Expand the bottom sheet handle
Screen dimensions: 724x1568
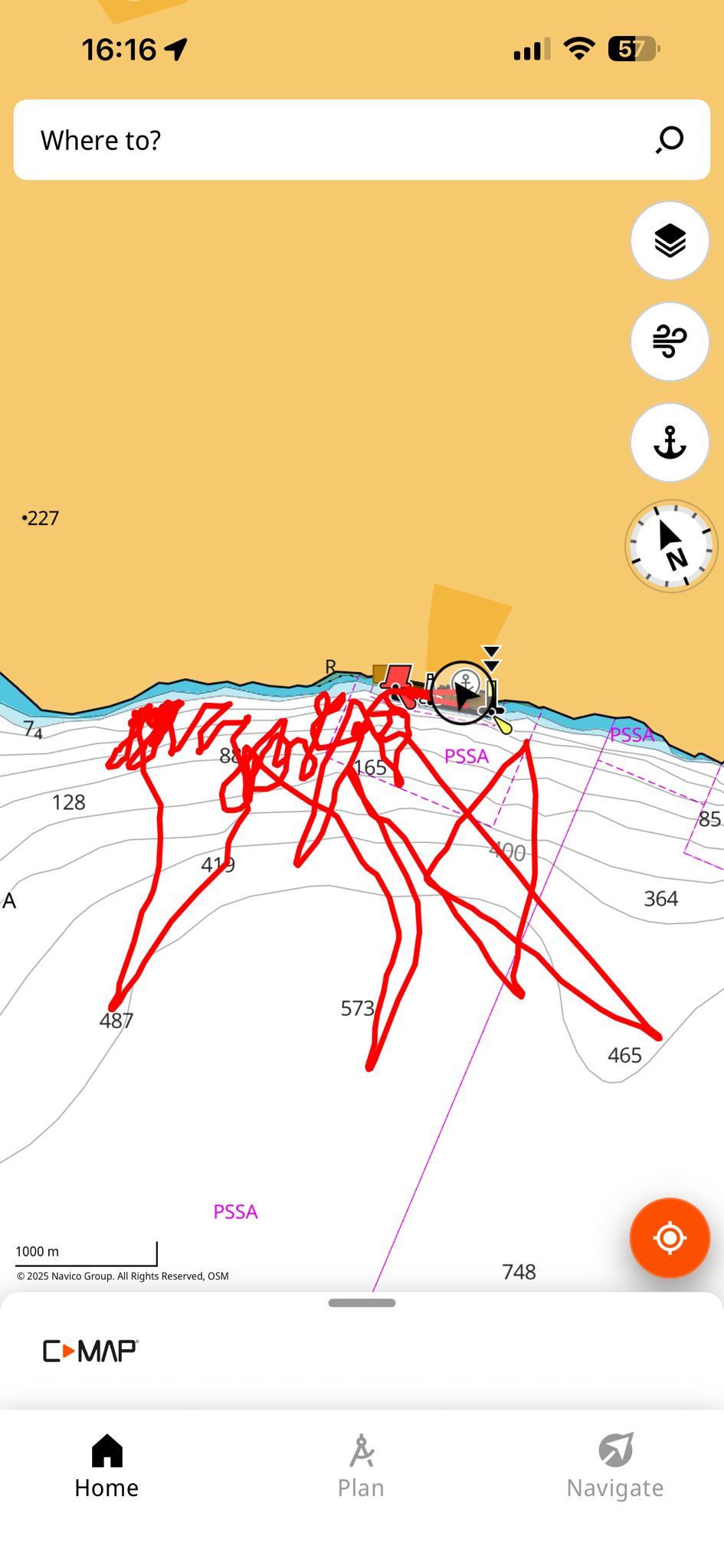[x=362, y=1303]
